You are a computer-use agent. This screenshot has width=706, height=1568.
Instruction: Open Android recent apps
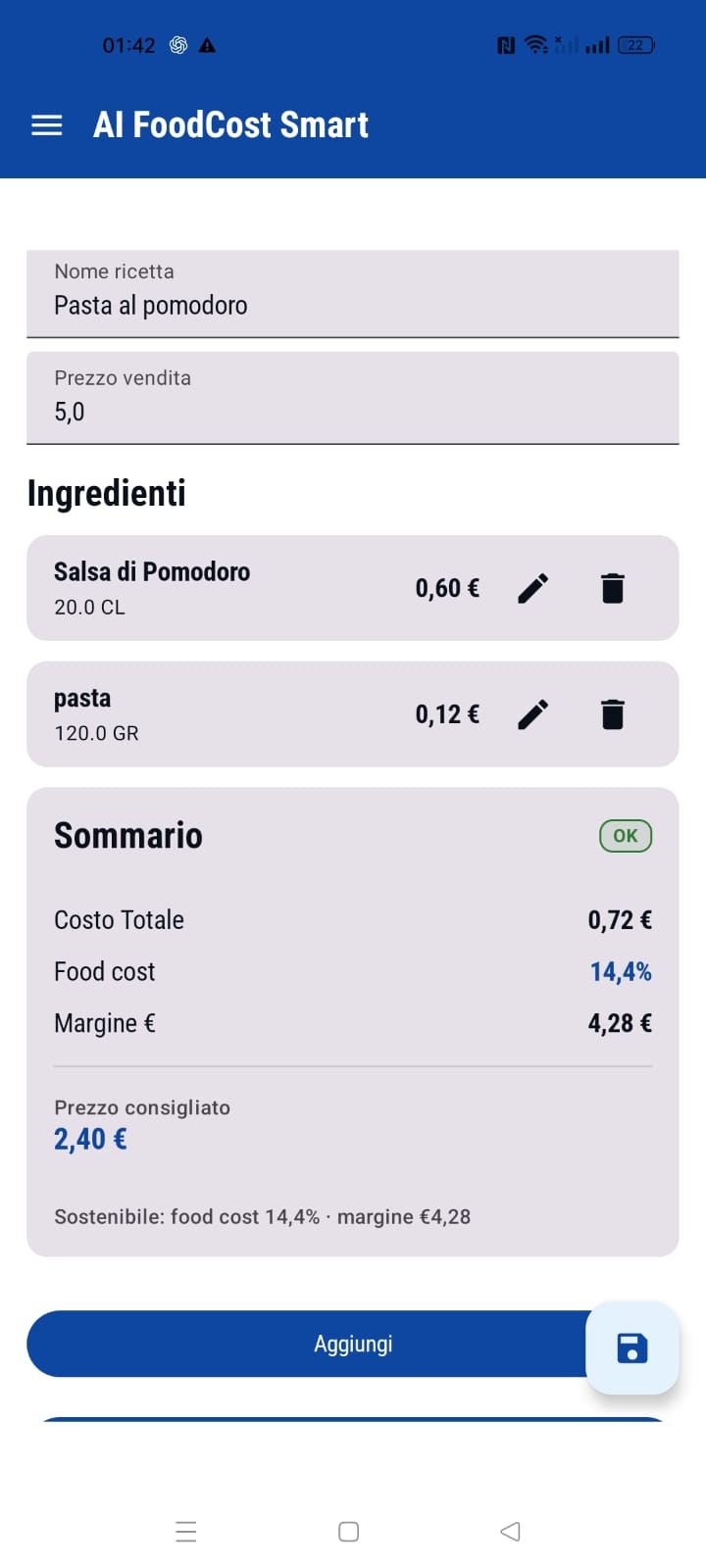point(186,1531)
